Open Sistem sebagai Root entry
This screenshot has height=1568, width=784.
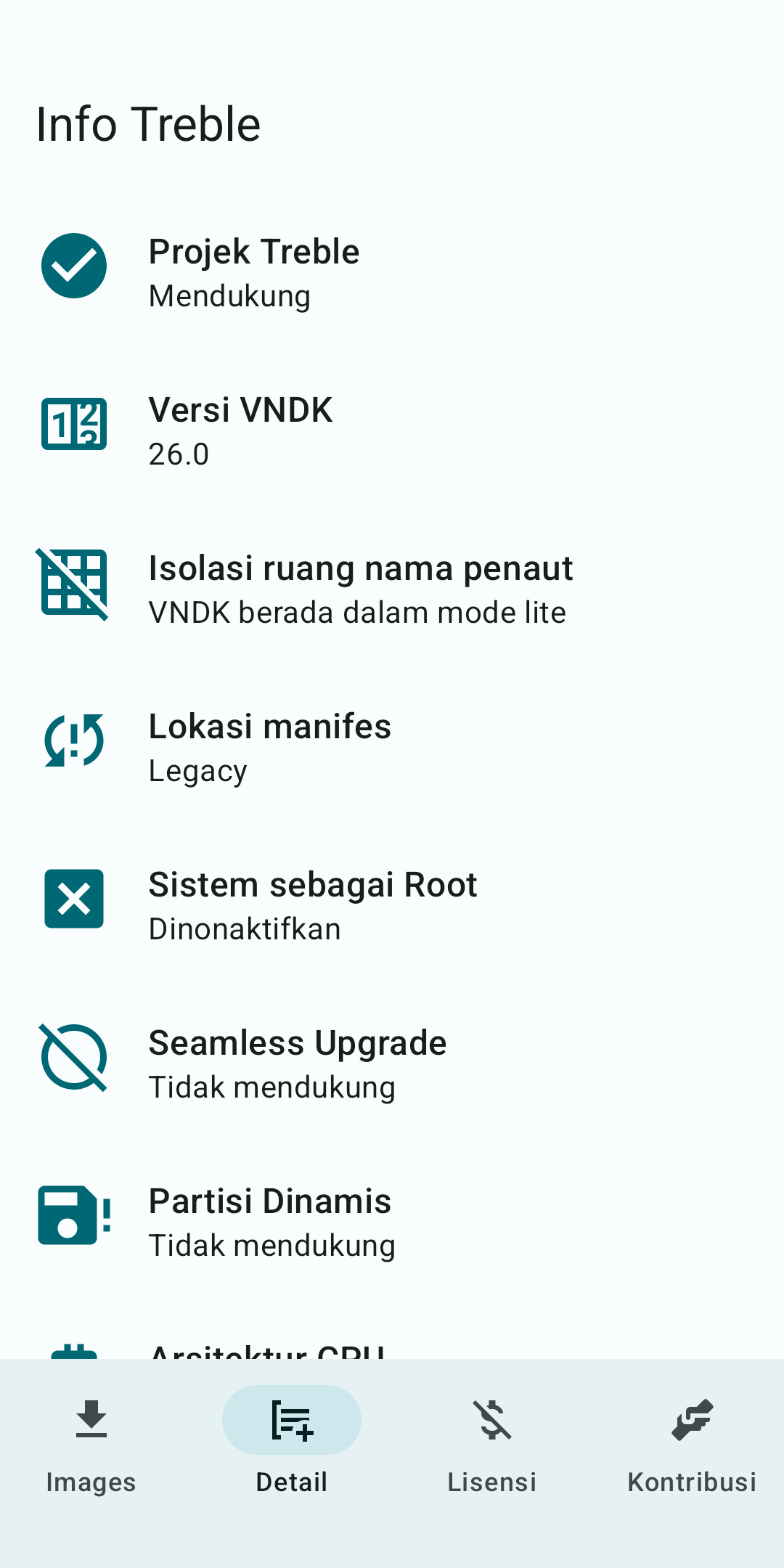pos(392,906)
